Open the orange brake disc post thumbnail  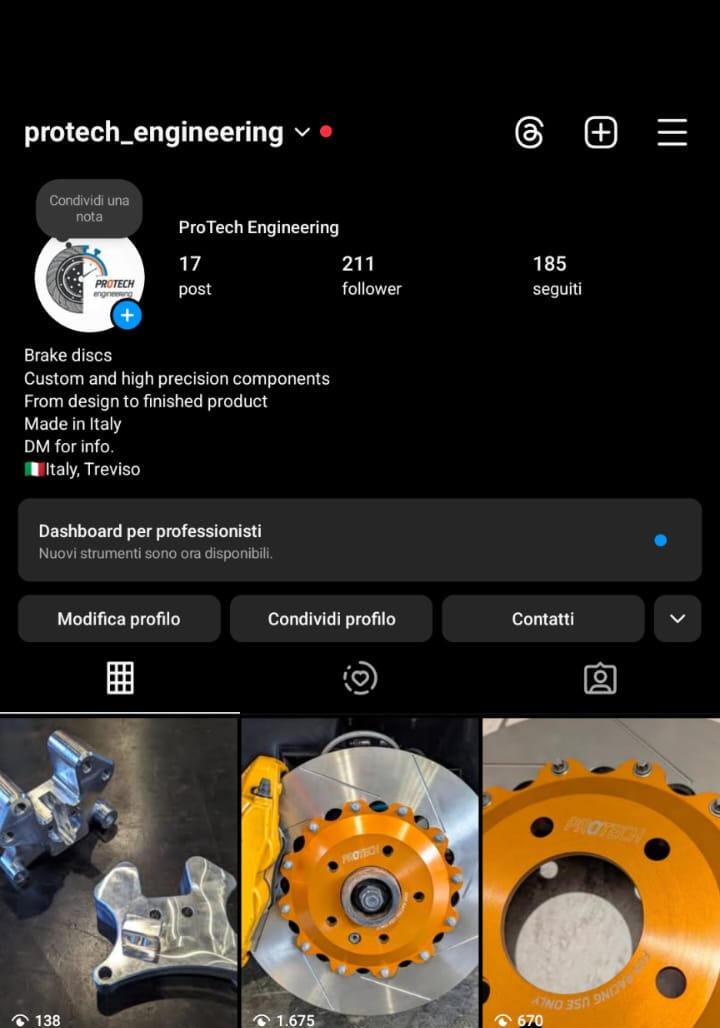coord(360,870)
